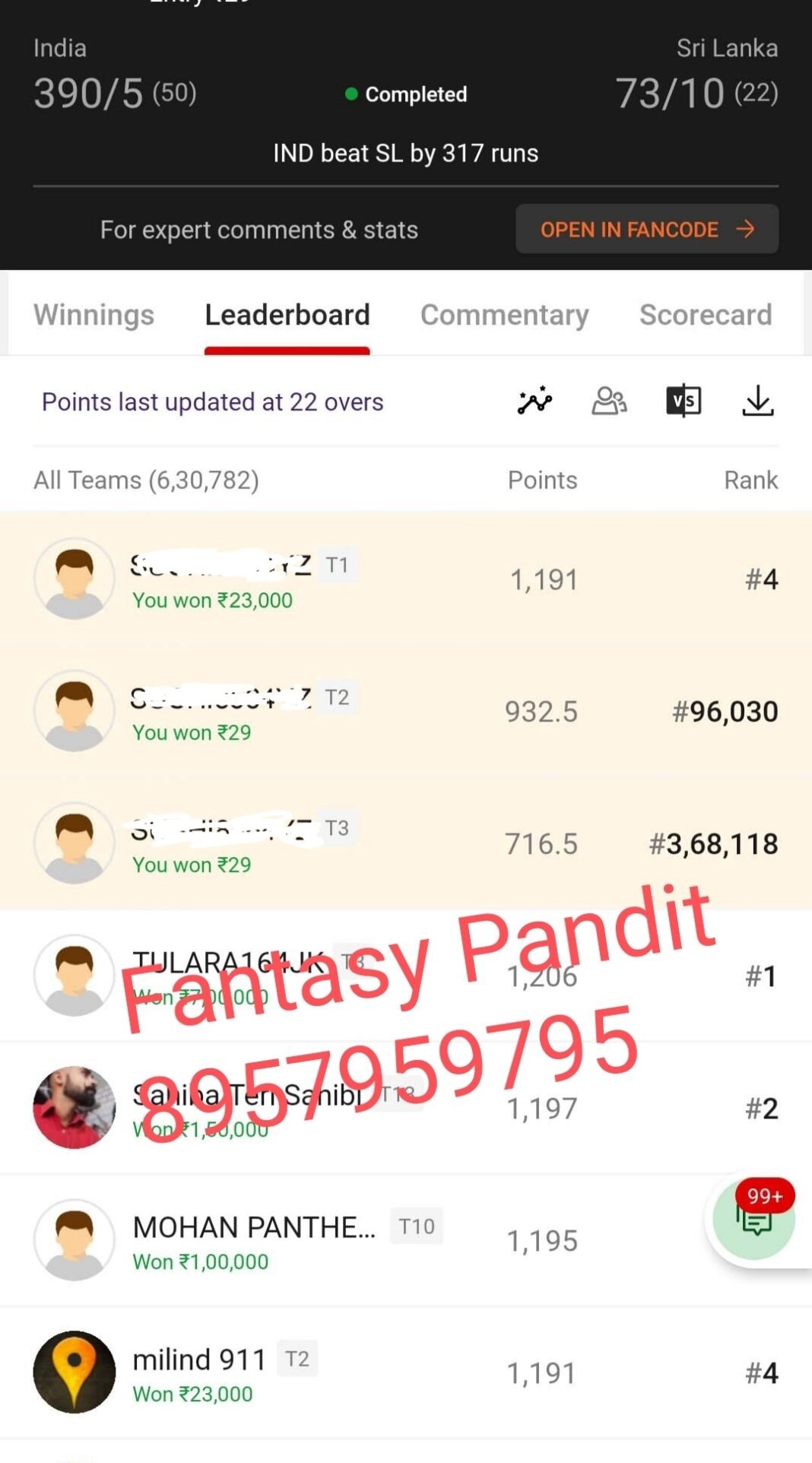Open the friends leaderboard icon
The width and height of the screenshot is (812, 1463).
tap(609, 401)
